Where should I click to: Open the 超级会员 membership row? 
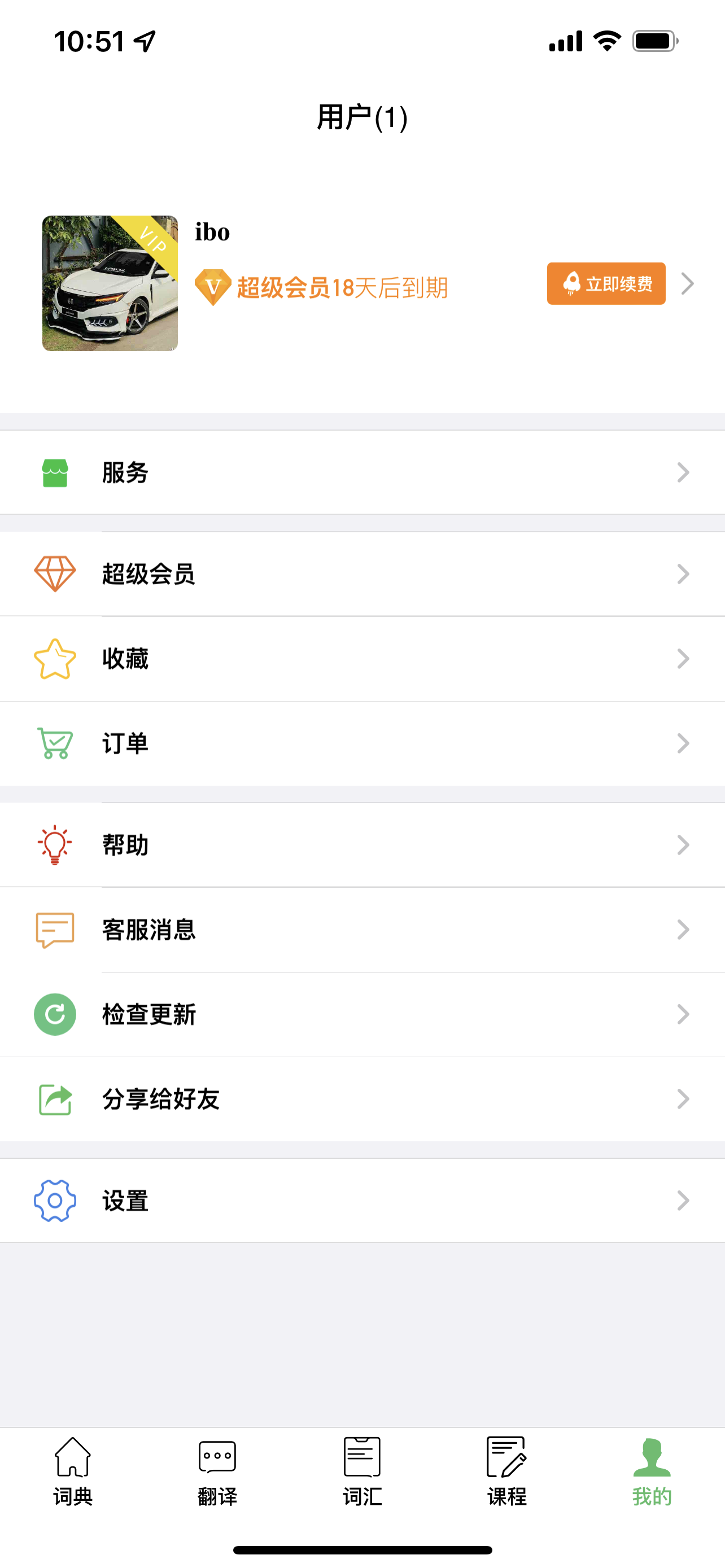click(x=362, y=573)
